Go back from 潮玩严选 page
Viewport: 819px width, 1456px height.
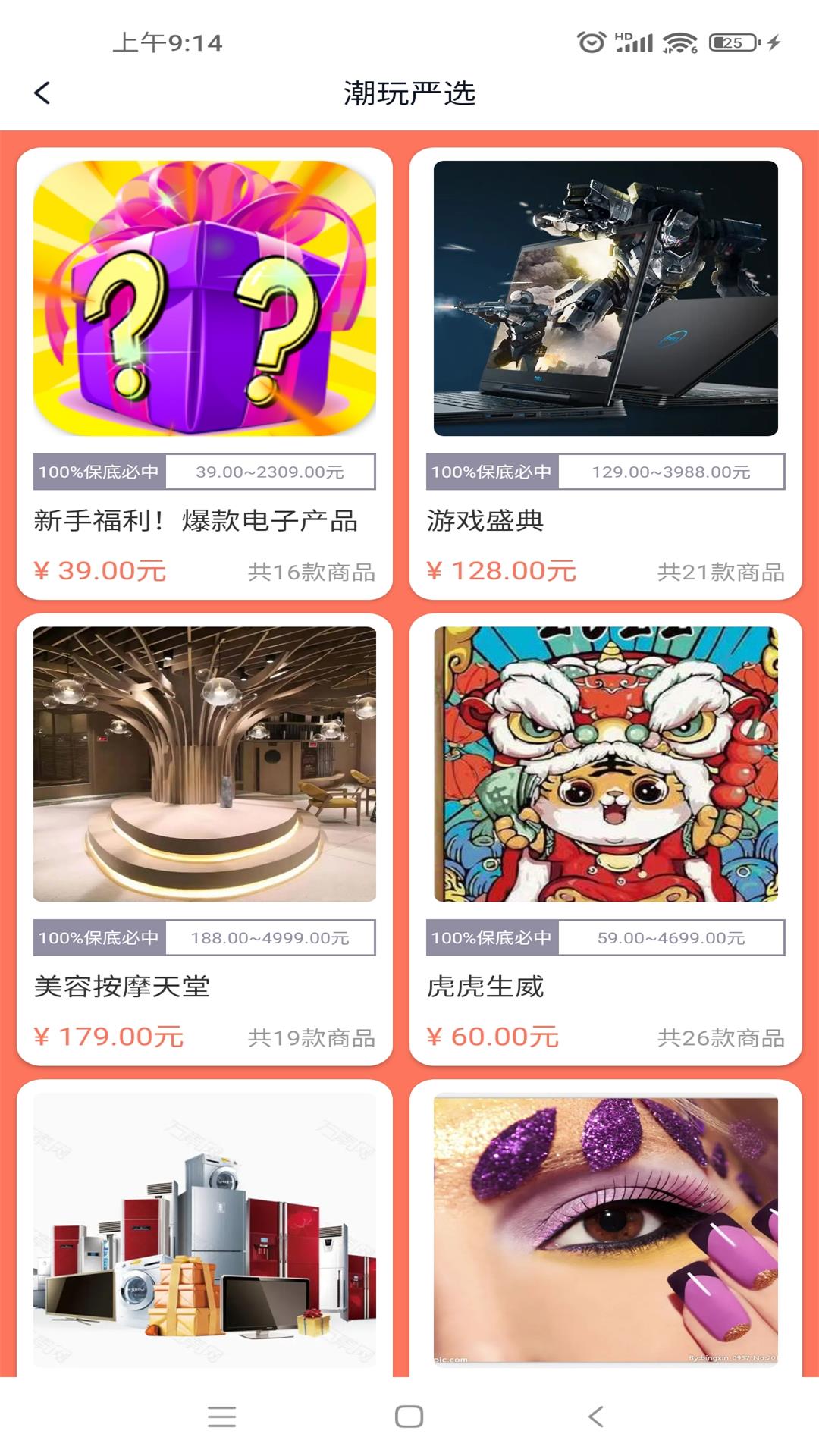click(x=42, y=93)
